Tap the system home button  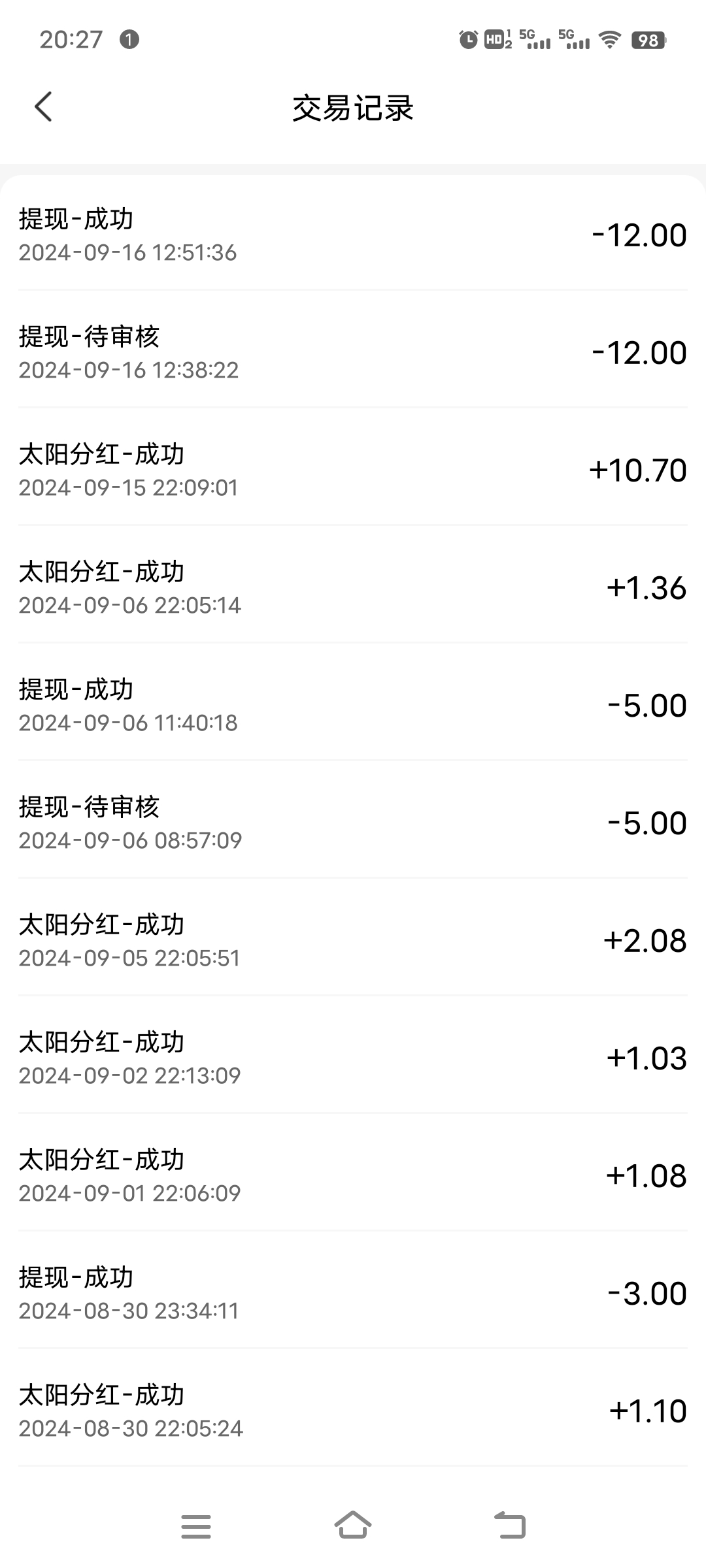click(353, 1526)
